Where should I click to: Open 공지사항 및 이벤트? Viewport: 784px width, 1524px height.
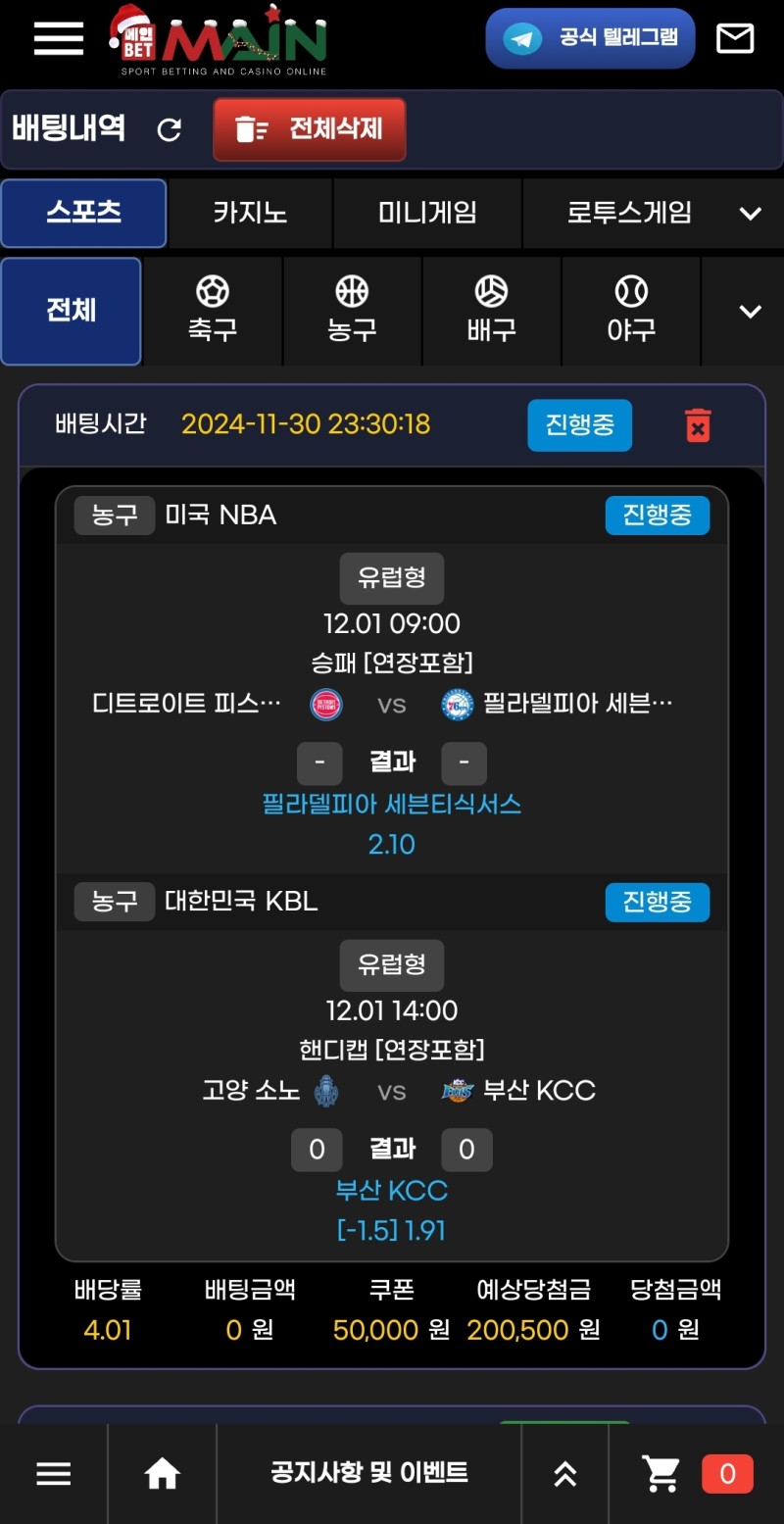coord(368,1472)
